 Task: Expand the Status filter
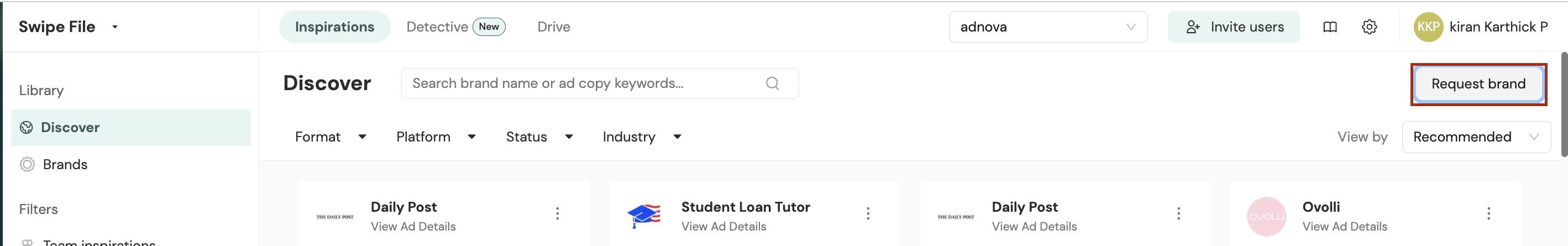pyautogui.click(x=539, y=137)
